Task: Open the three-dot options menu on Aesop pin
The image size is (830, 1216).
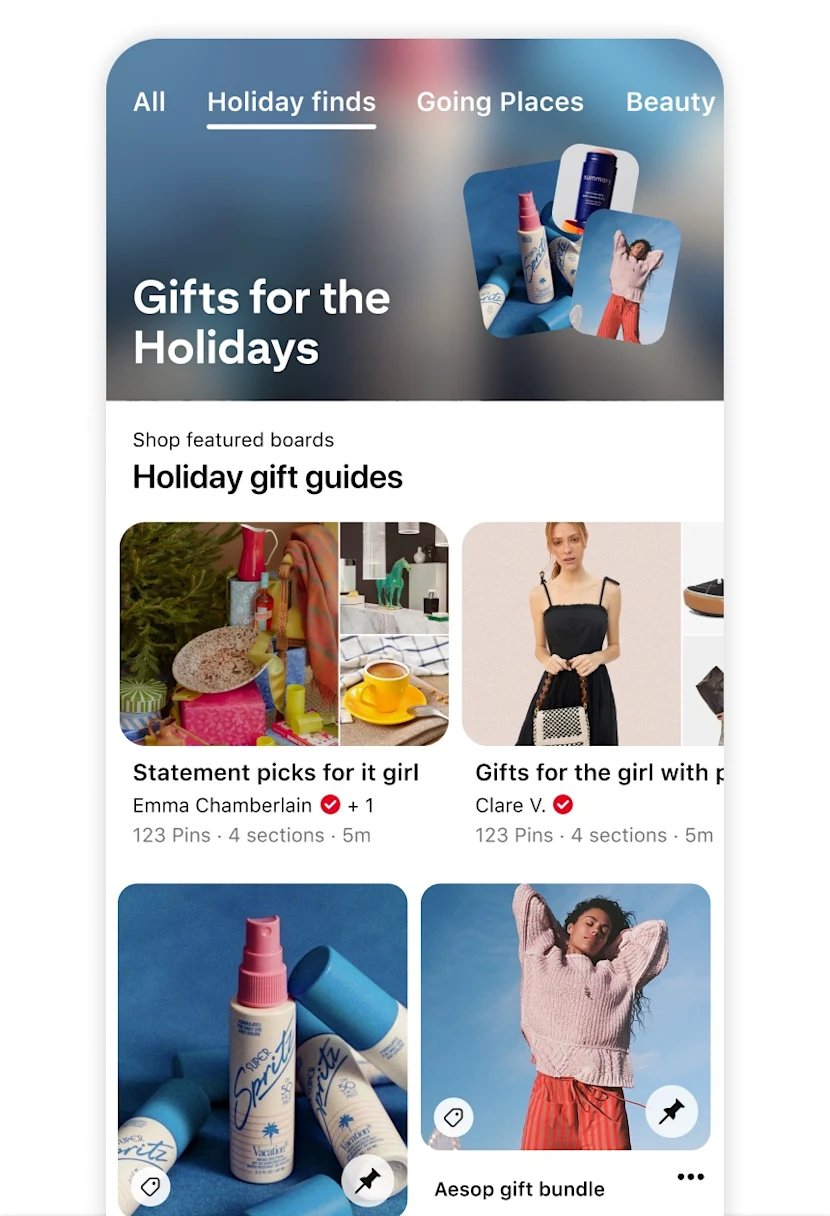Action: coord(690,1177)
